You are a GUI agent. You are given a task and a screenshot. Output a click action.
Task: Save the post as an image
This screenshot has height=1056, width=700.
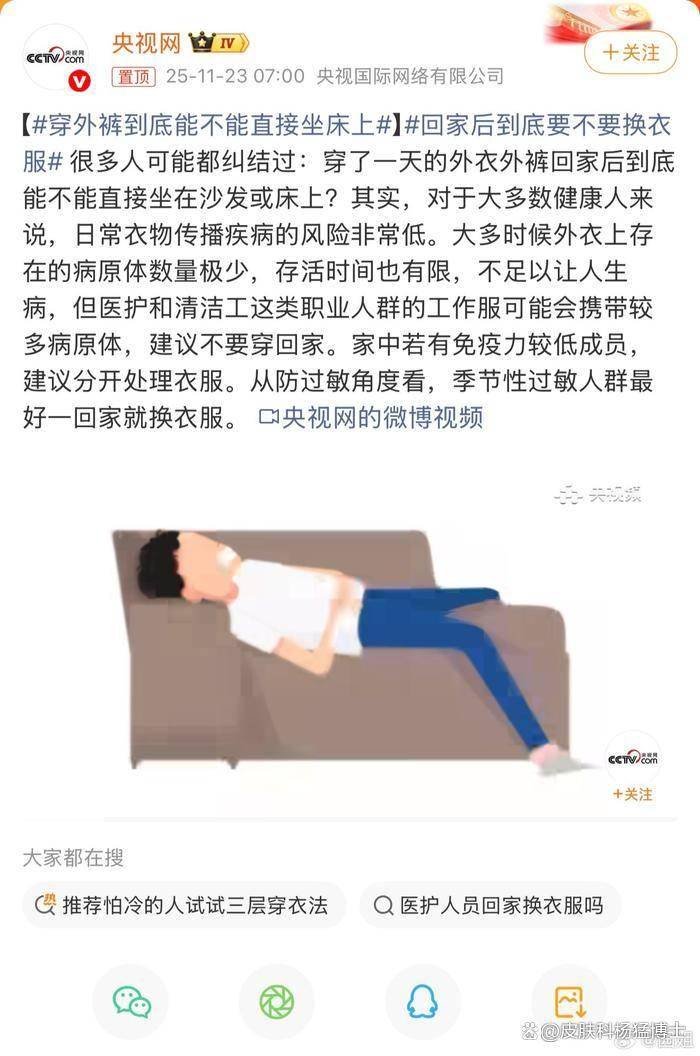pyautogui.click(x=568, y=1001)
